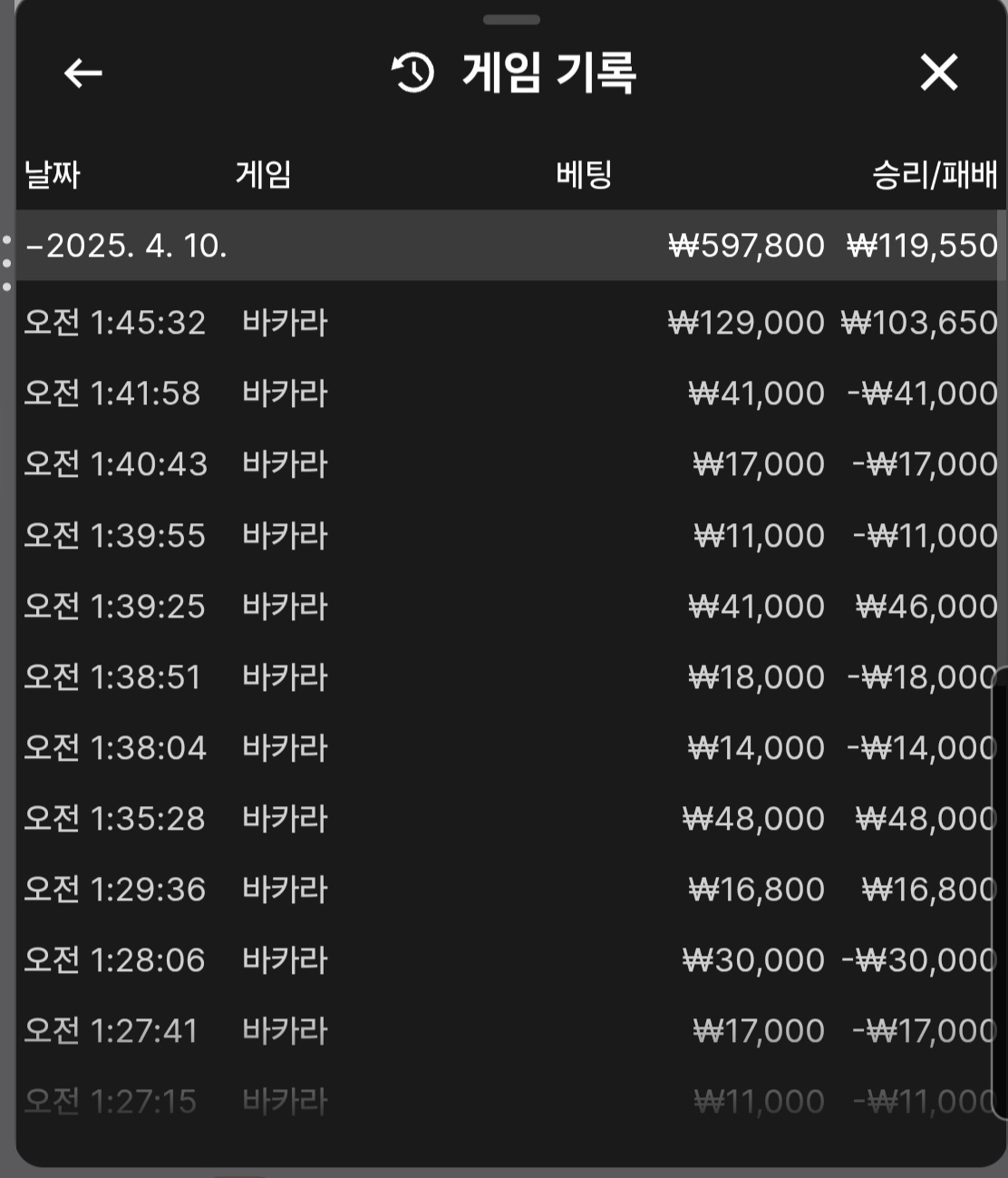Open the 오전 1:38:04 바카라 record
This screenshot has width=1008, height=1178.
508,747
